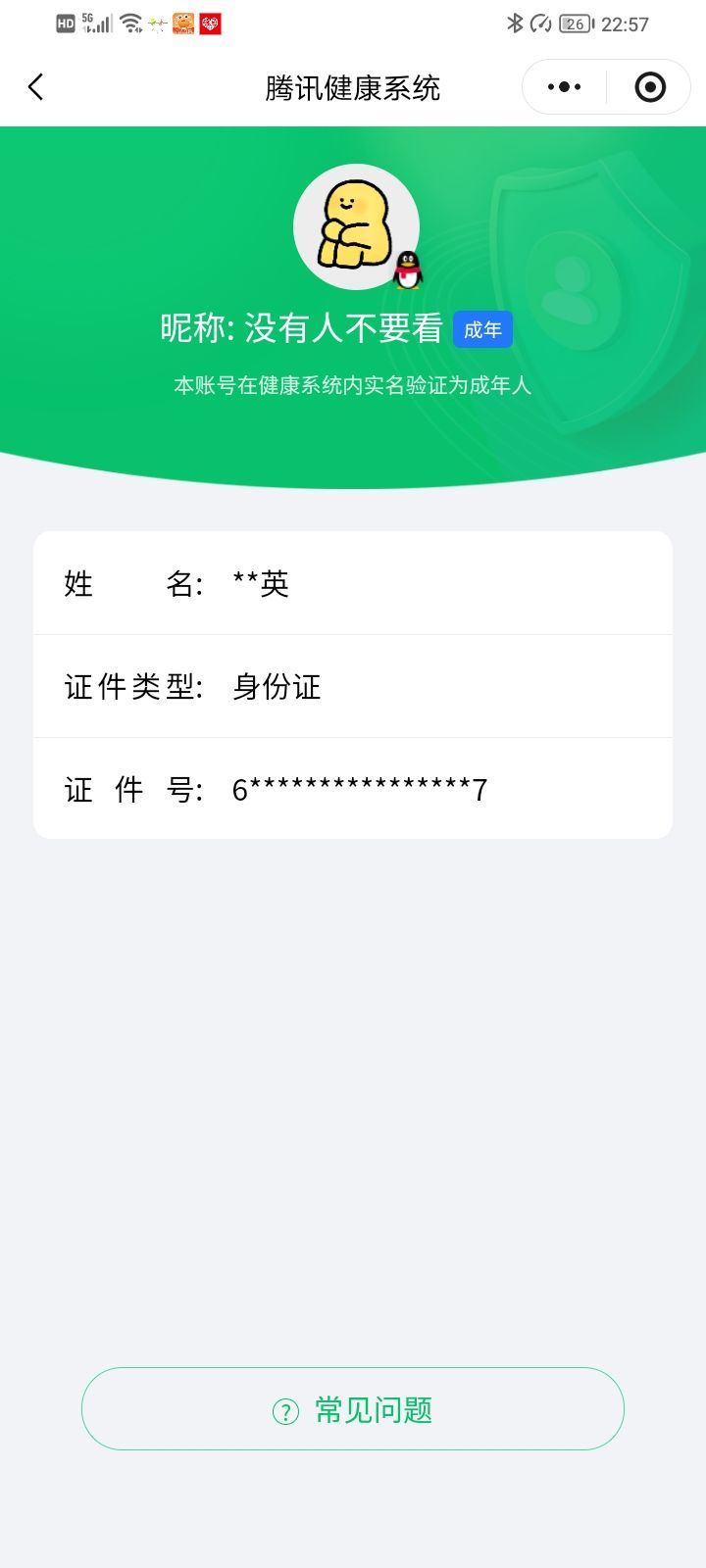Tap the 证件类型 row showing 身份证
The height and width of the screenshot is (1568, 706).
353,686
